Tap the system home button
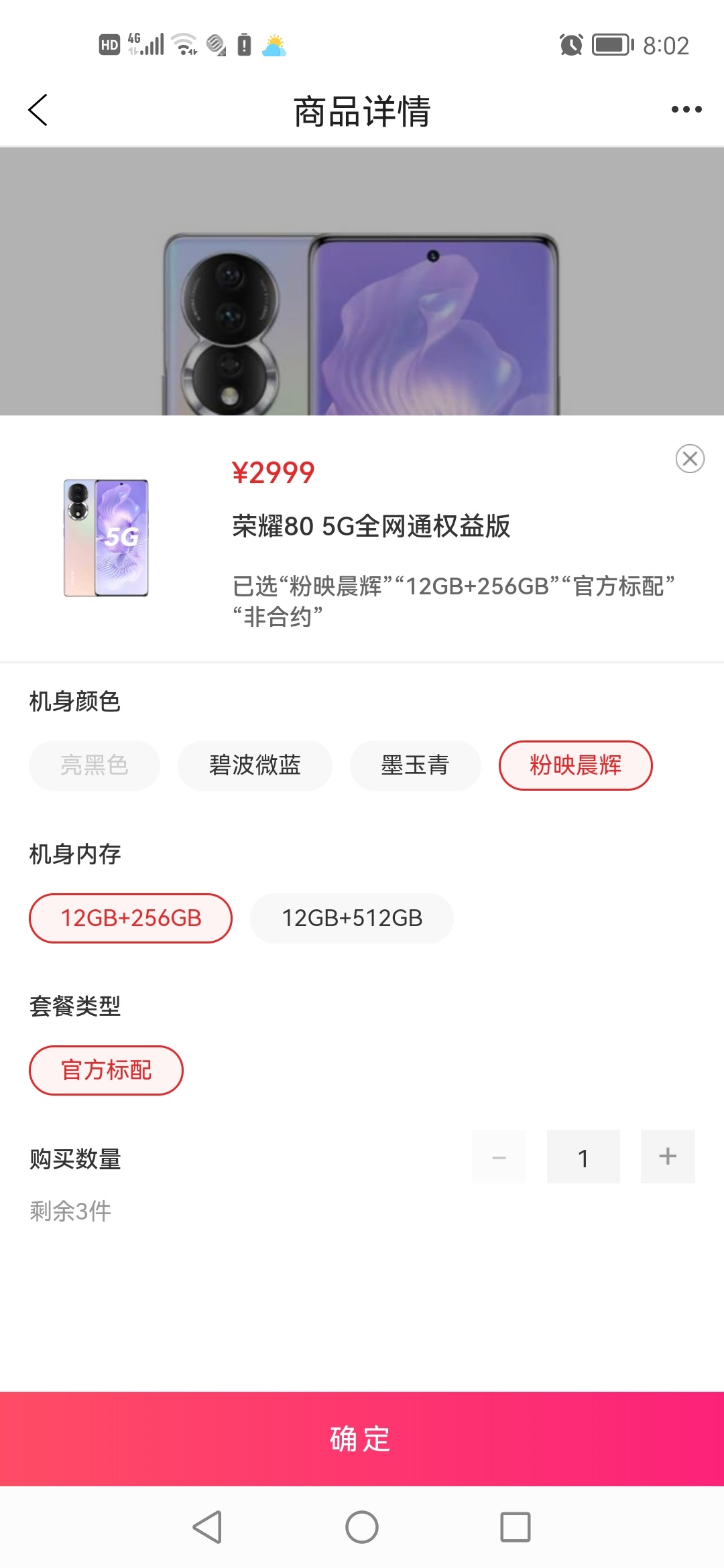The image size is (724, 1568). (x=362, y=1527)
